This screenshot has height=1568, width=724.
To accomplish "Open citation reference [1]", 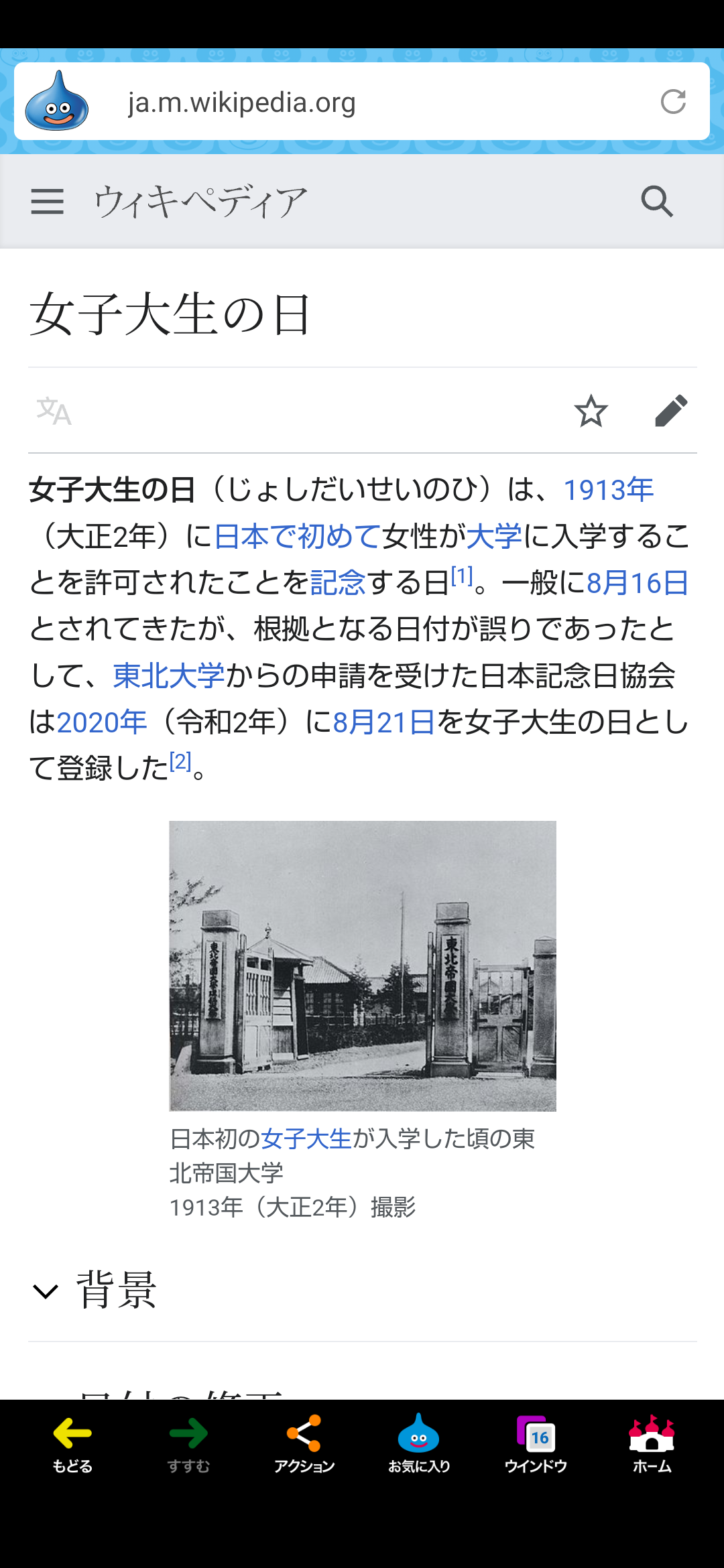I will point(462,576).
